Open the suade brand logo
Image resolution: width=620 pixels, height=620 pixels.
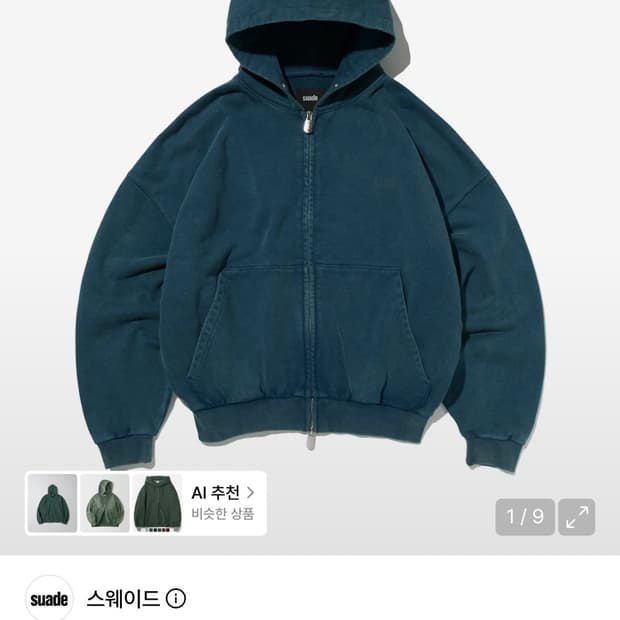(49, 599)
